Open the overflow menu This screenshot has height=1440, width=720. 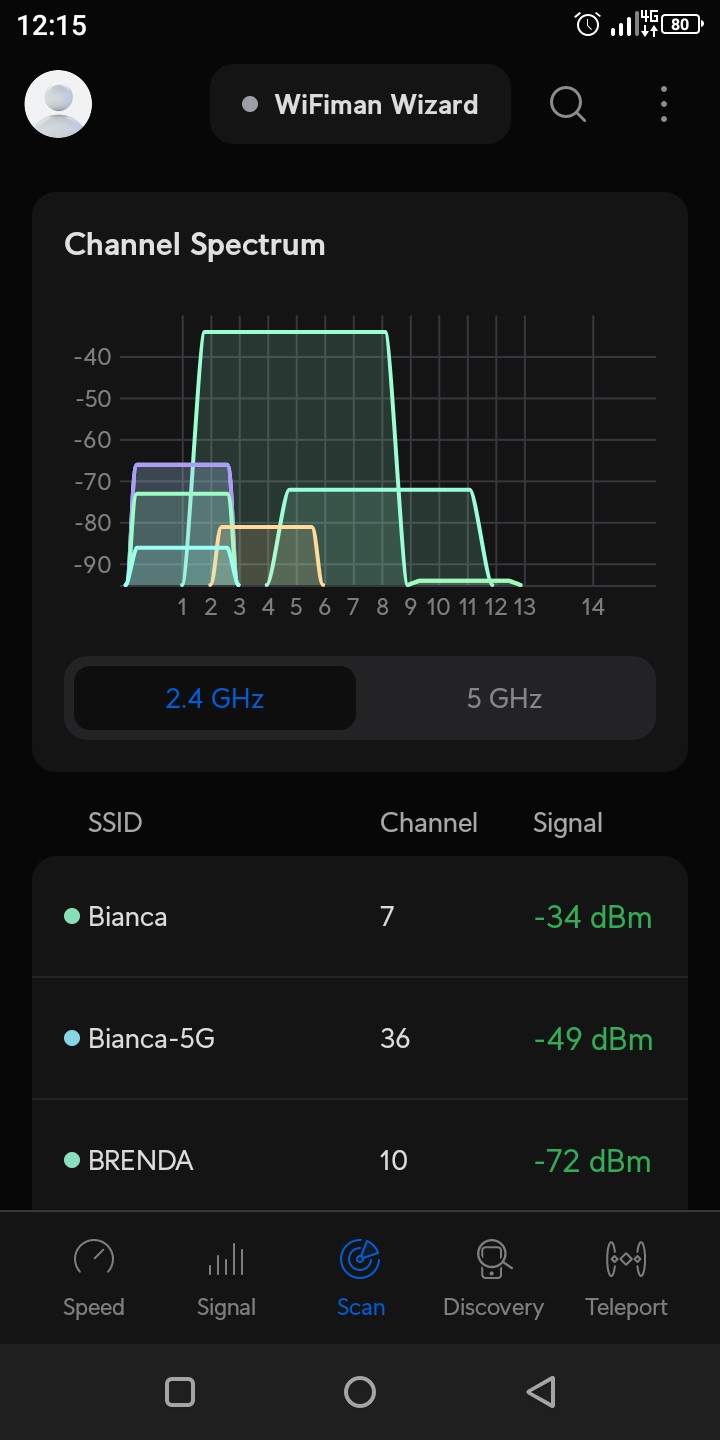(664, 104)
